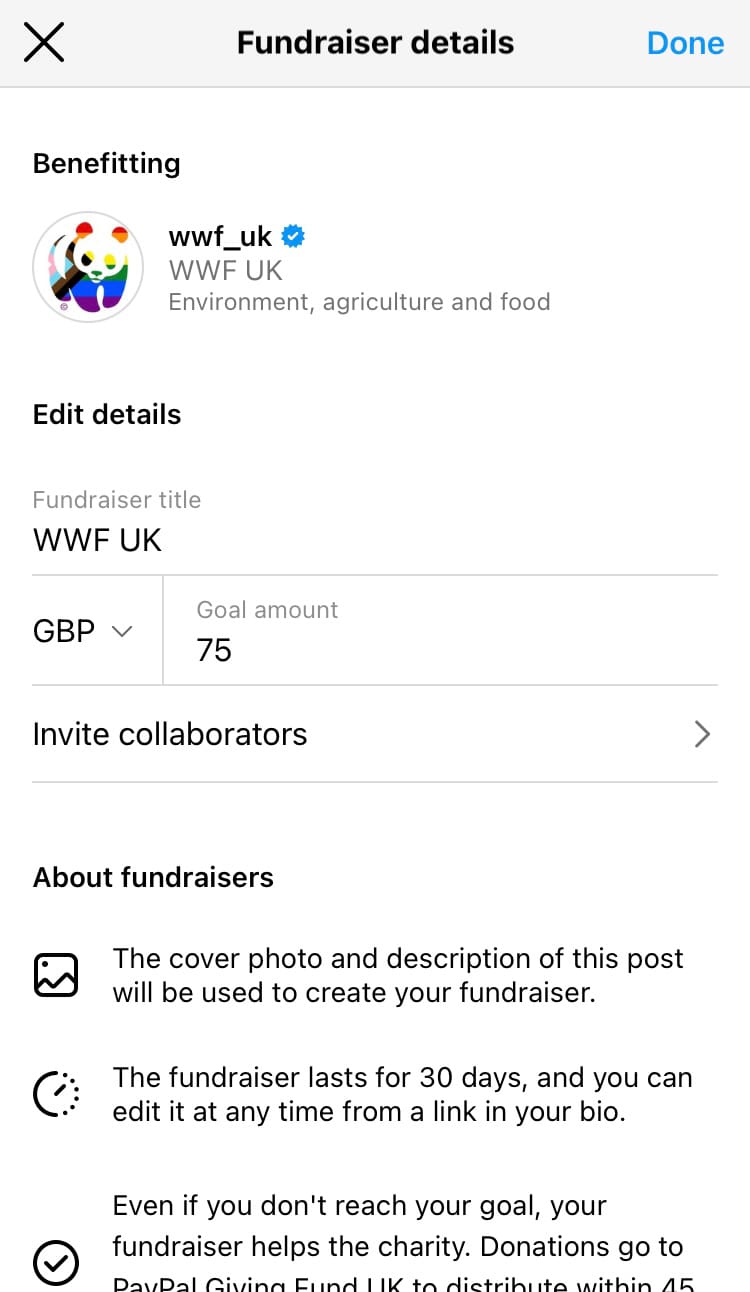
Task: Open the GBP currency dropdown
Action: click(x=83, y=631)
